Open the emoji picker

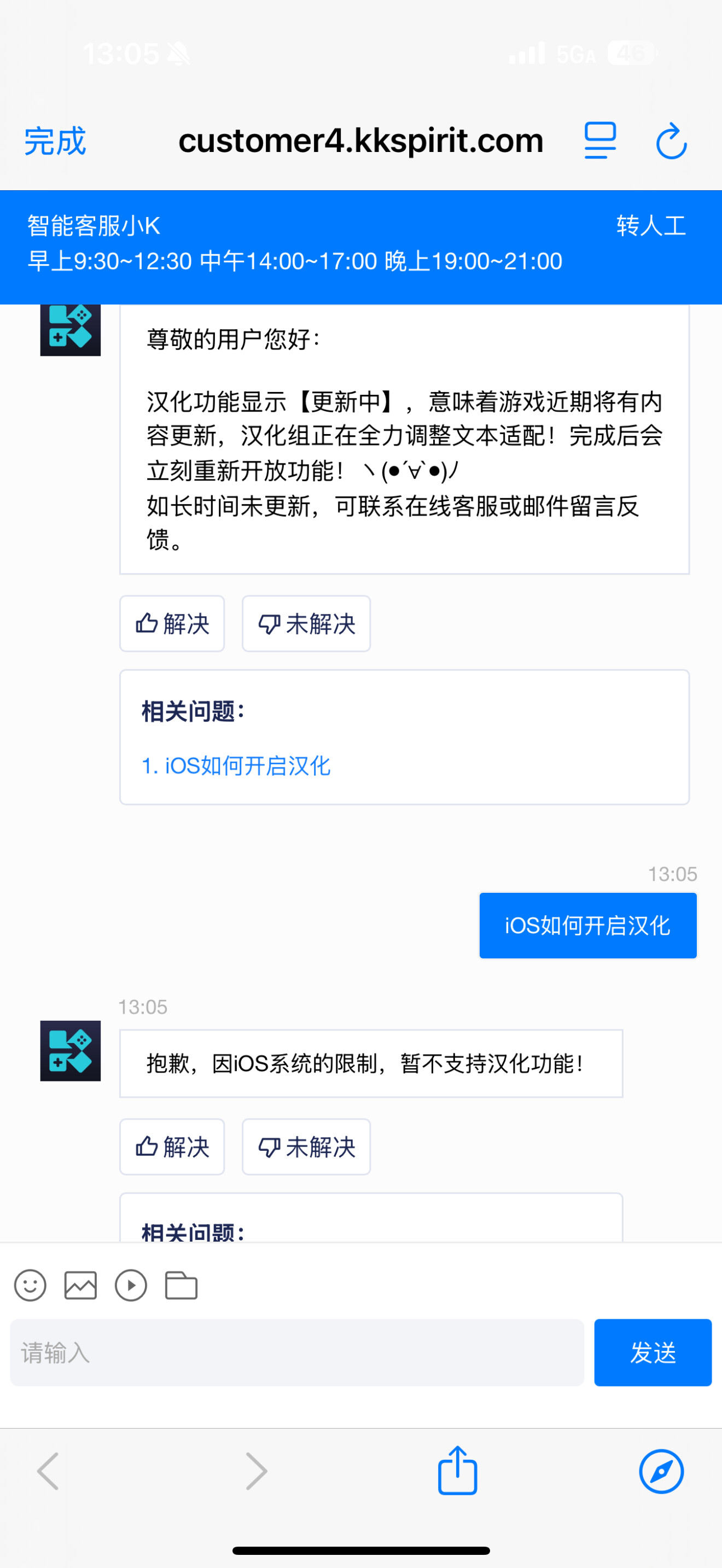[31, 1285]
